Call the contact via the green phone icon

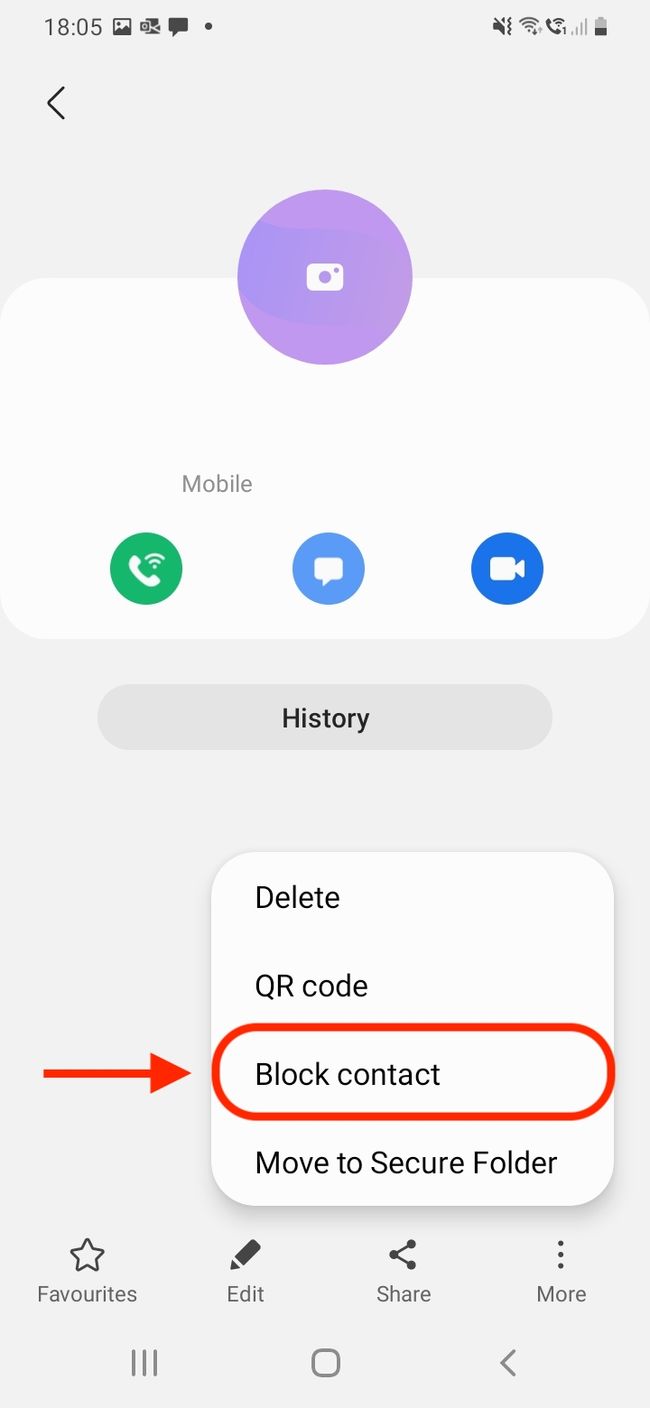pos(146,569)
